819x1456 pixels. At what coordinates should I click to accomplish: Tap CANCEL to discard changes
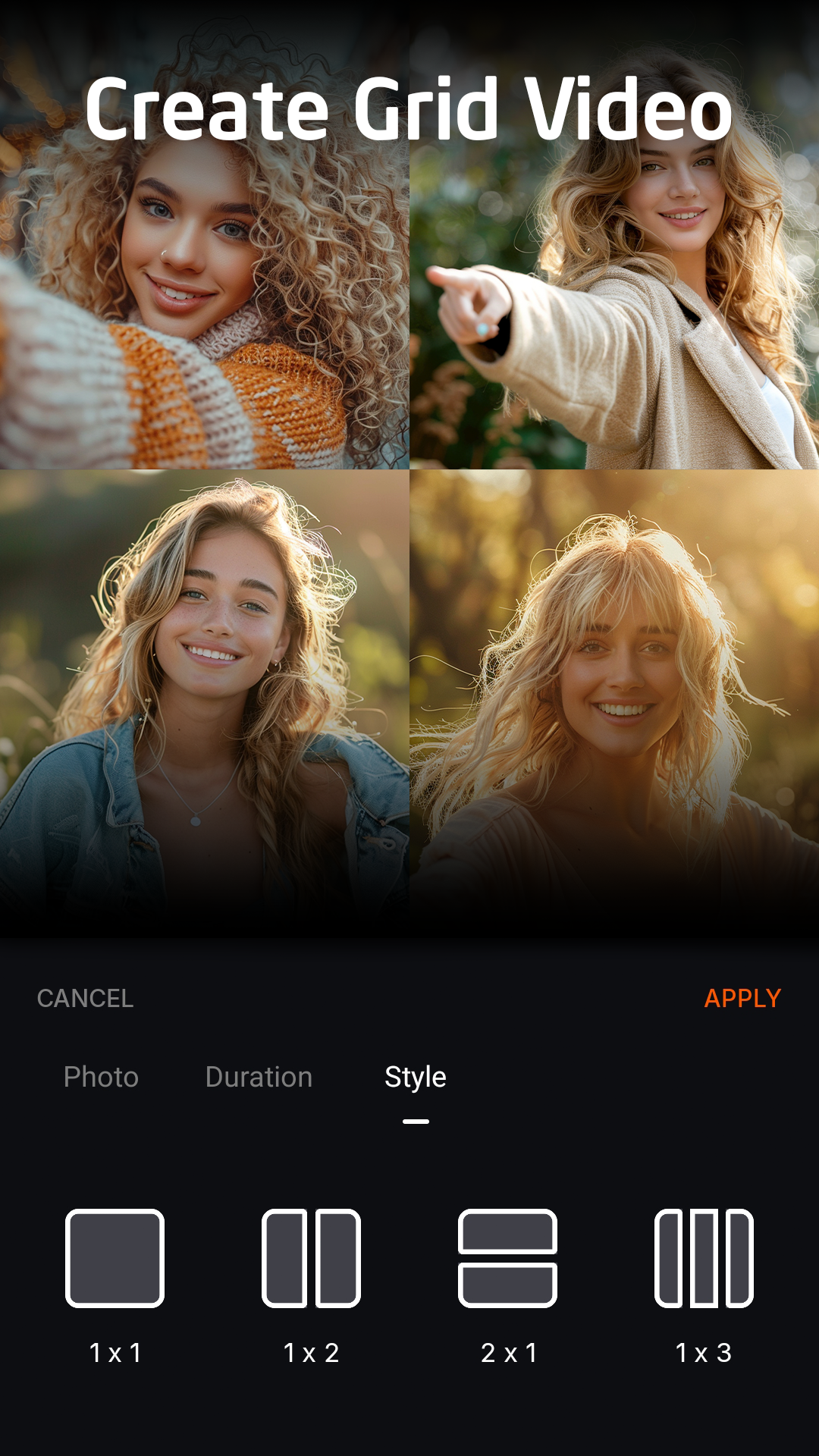click(85, 998)
